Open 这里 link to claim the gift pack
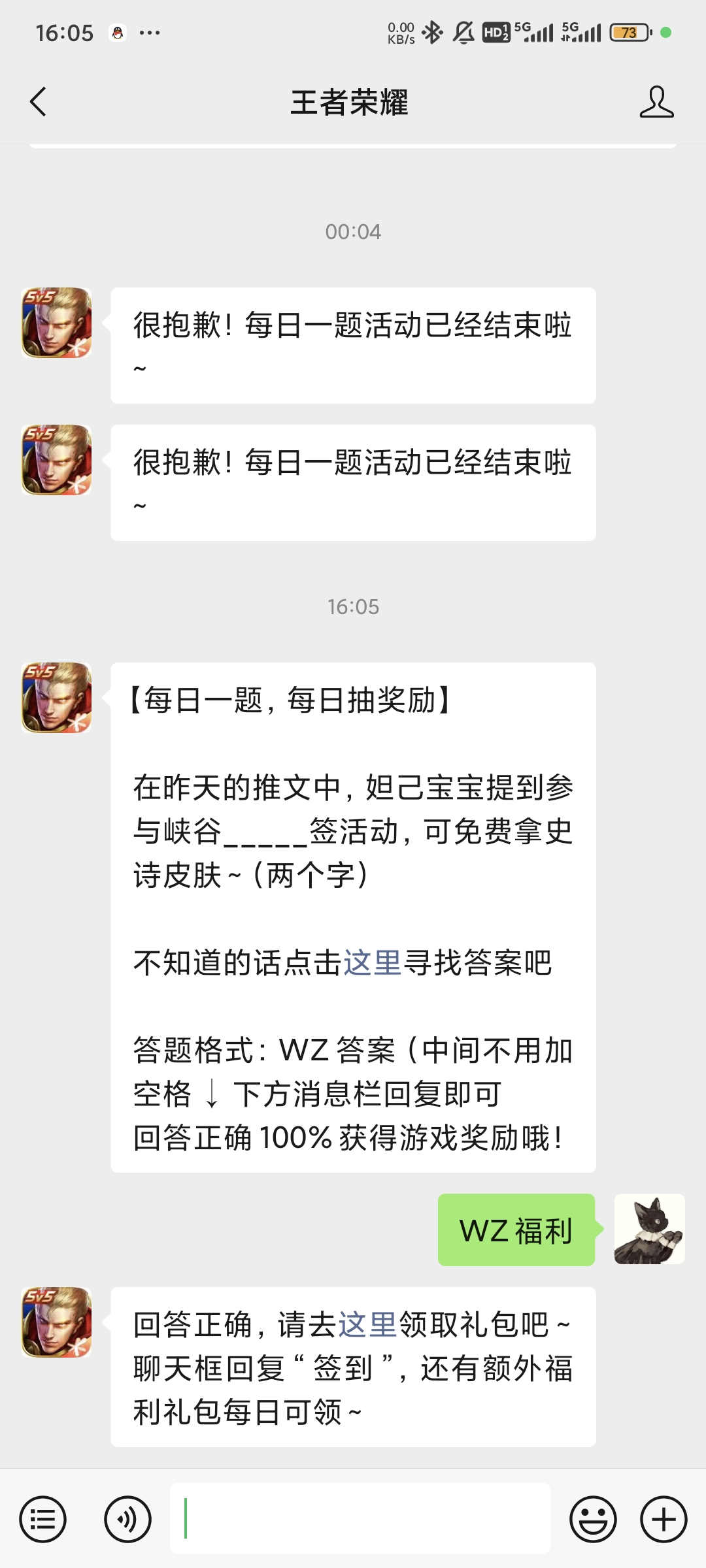This screenshot has width=706, height=1568. [x=367, y=1324]
